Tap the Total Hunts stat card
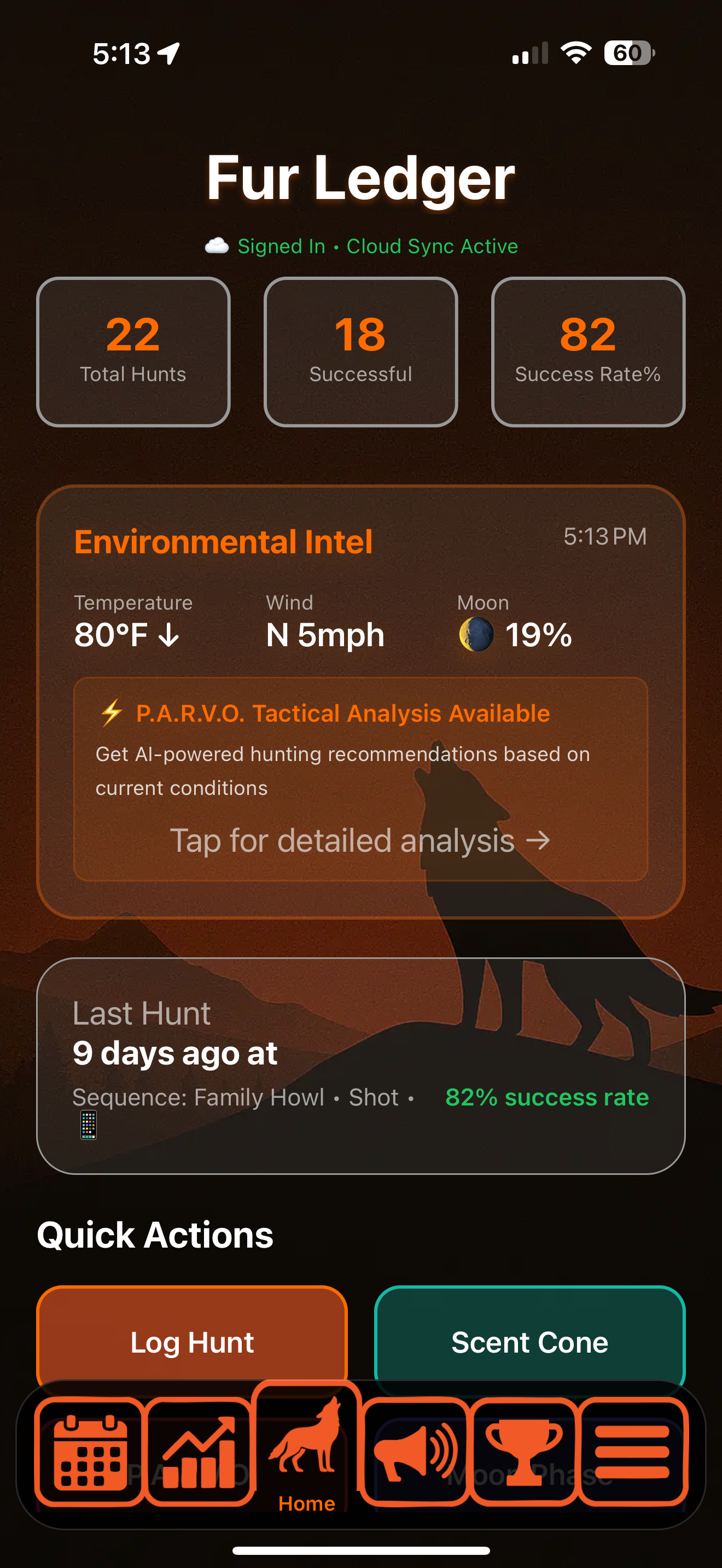 133,350
